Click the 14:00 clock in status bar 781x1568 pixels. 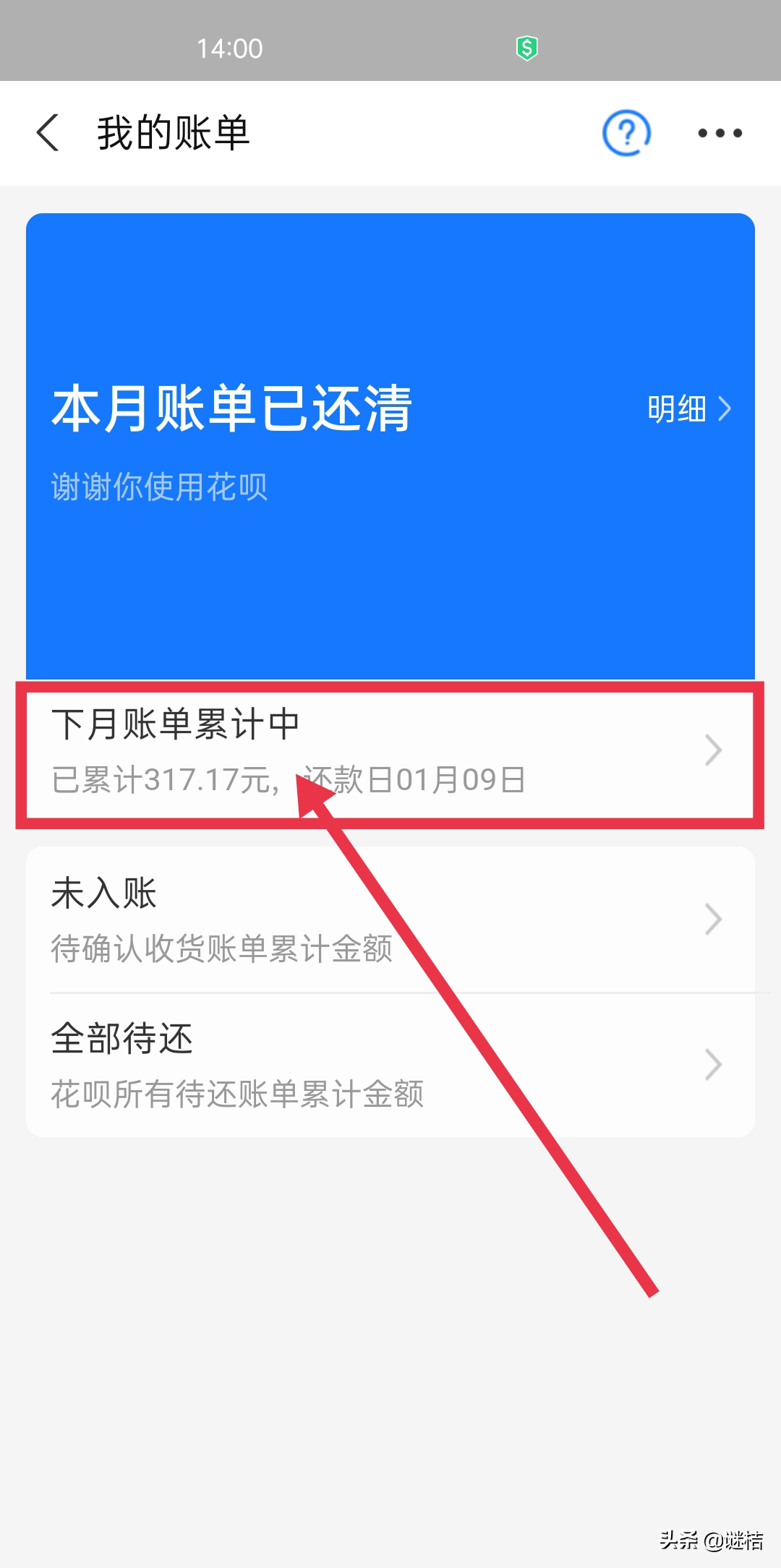(231, 48)
